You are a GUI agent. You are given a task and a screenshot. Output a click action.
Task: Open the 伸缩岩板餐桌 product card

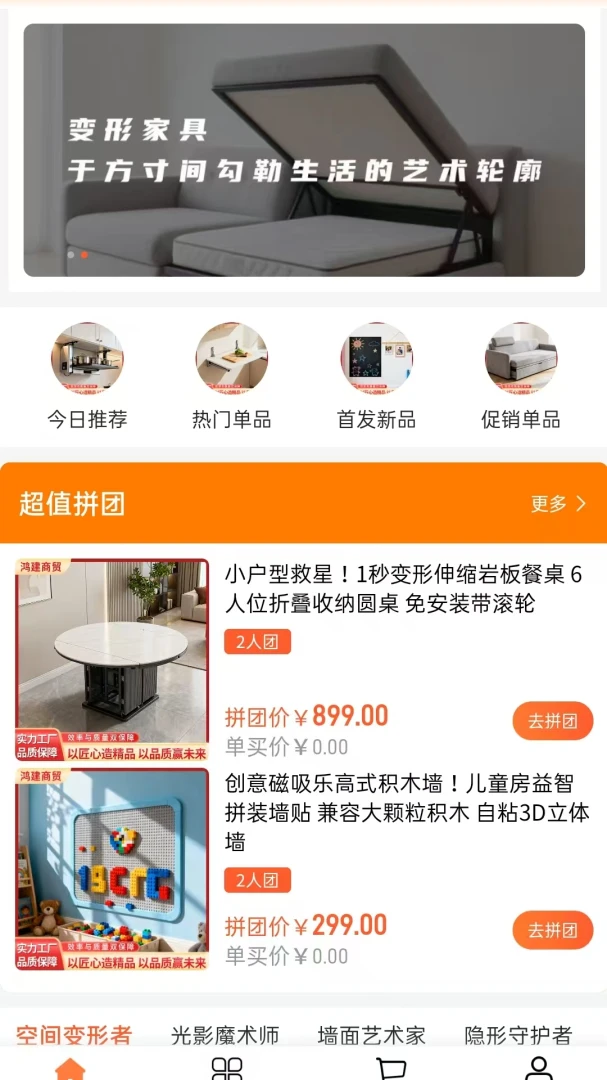click(303, 659)
